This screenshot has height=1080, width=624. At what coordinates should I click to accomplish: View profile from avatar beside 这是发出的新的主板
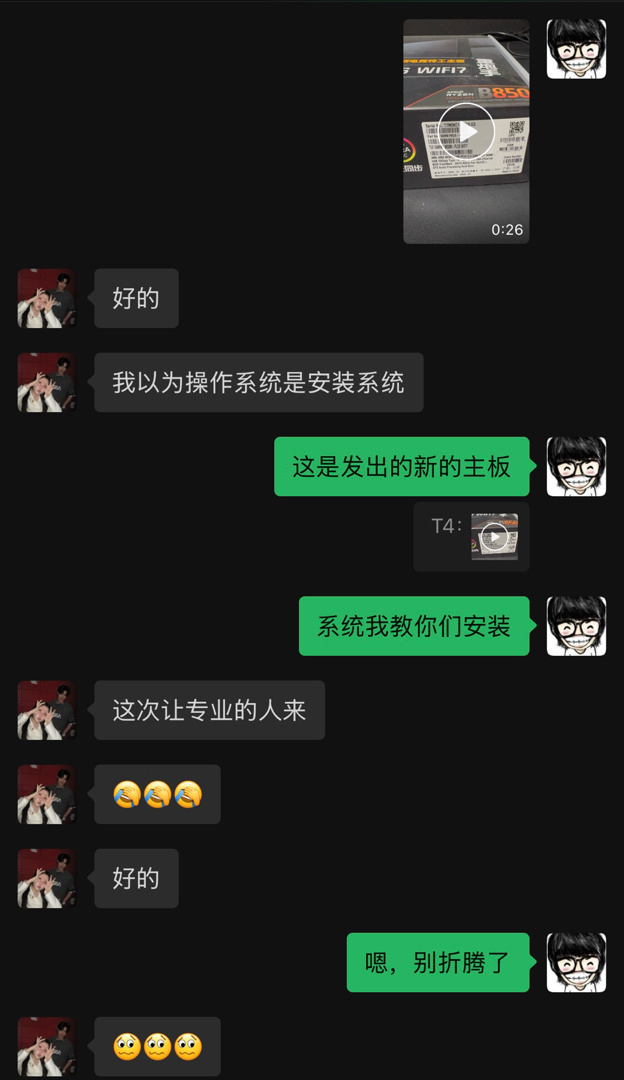click(x=576, y=466)
